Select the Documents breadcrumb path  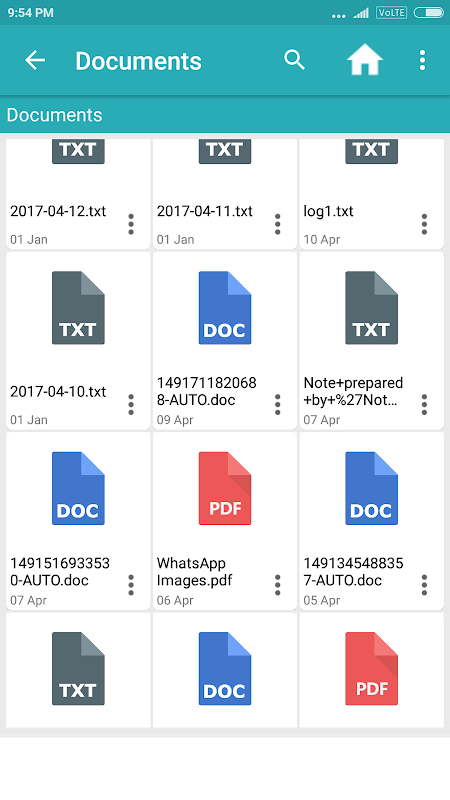click(x=55, y=115)
